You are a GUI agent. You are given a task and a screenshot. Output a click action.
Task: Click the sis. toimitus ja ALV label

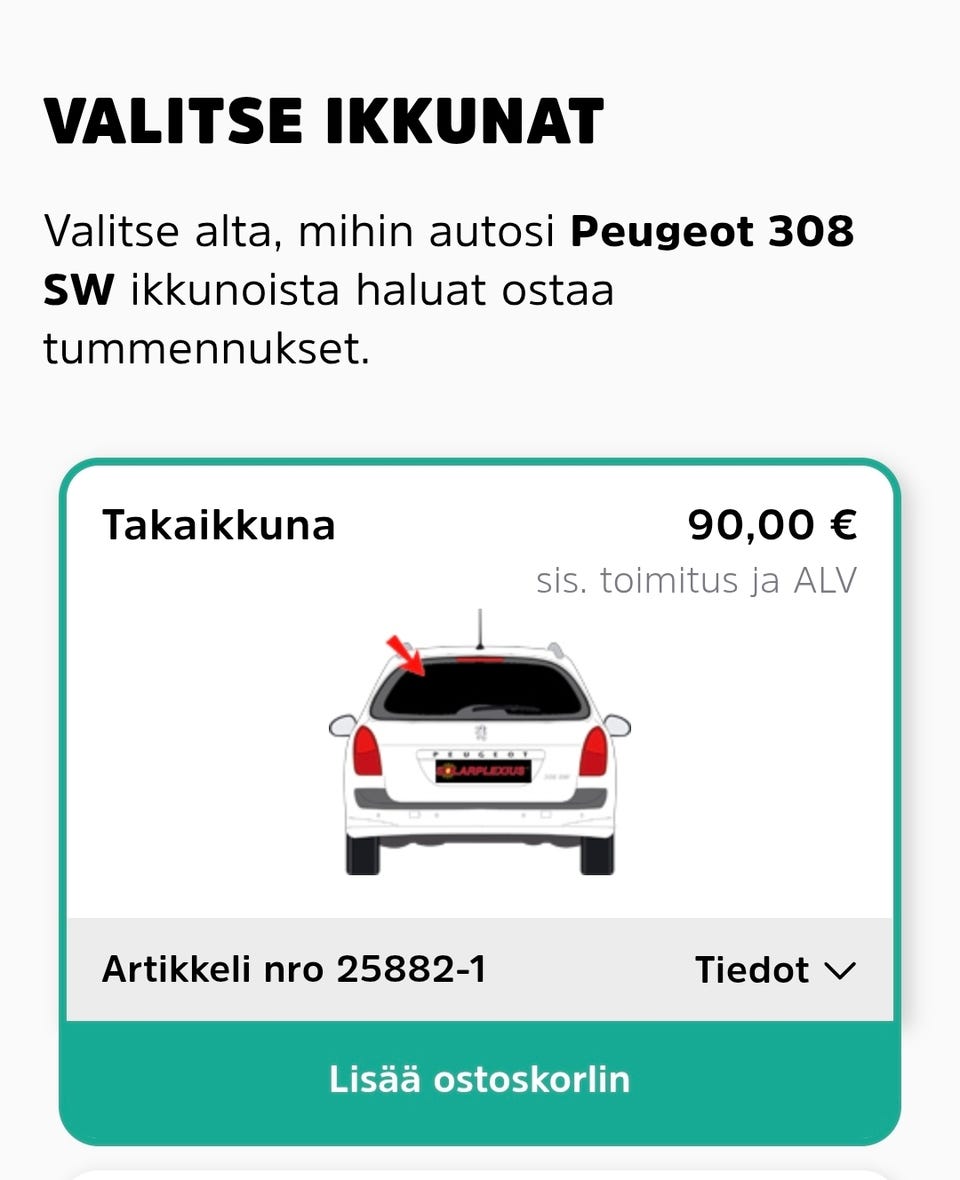(x=698, y=577)
